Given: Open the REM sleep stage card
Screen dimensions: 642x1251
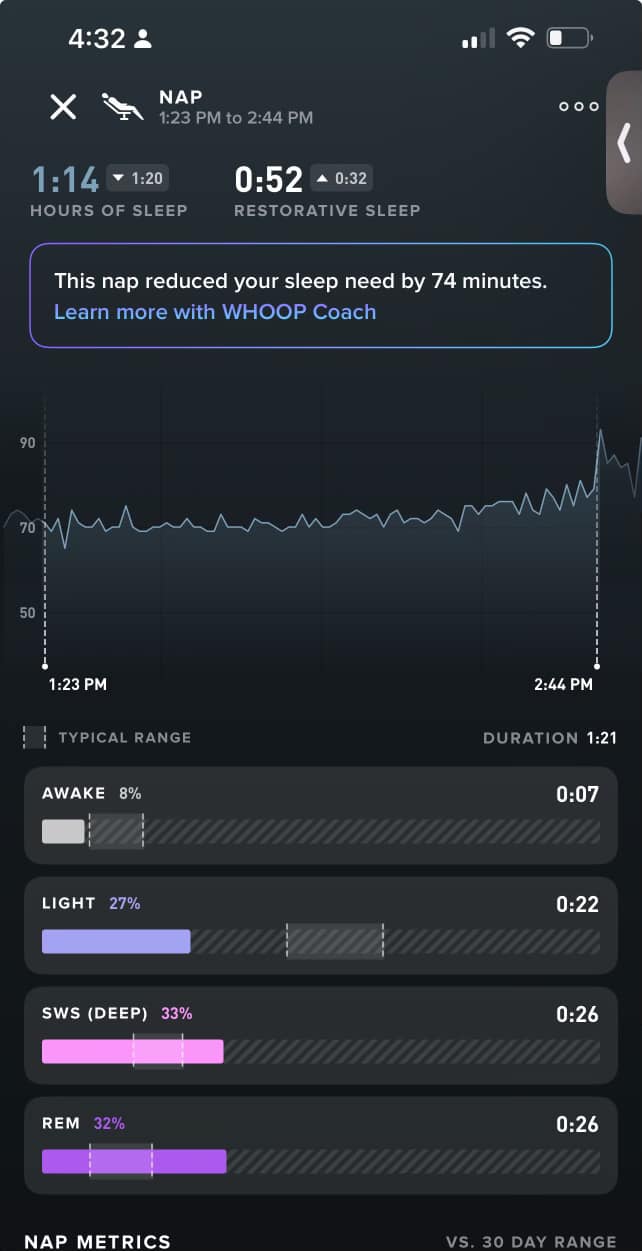Looking at the screenshot, I should pyautogui.click(x=321, y=1145).
